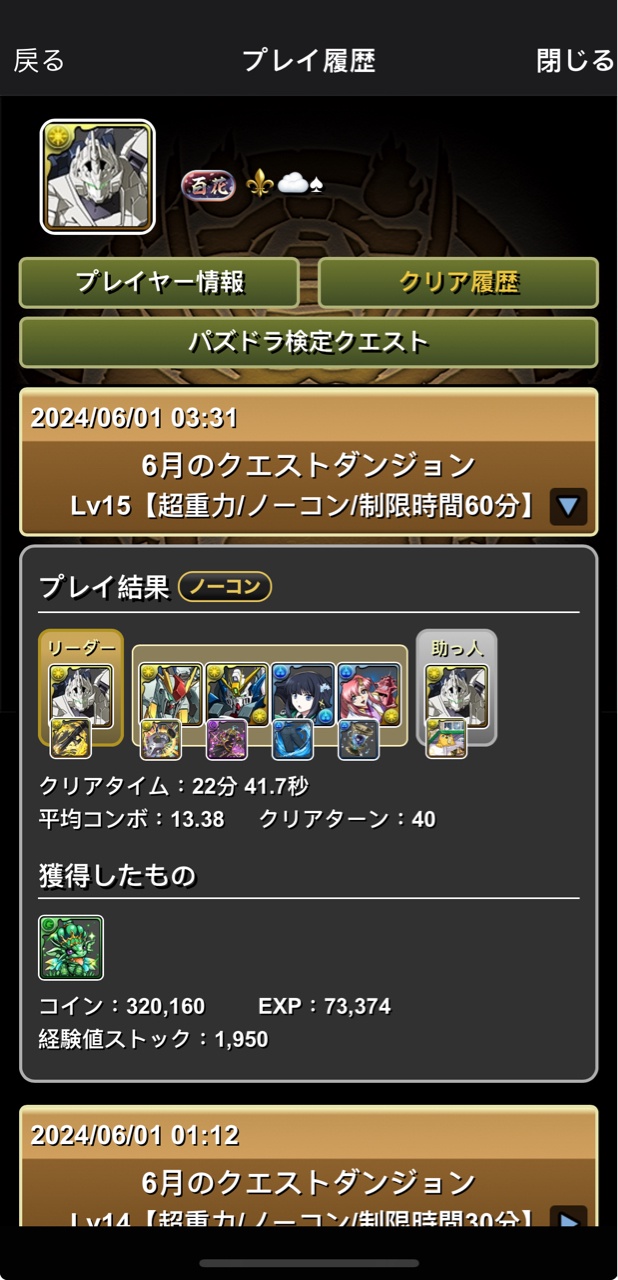618x1280 pixels.
Task: View the leader monster in the team
Action: tap(80, 694)
